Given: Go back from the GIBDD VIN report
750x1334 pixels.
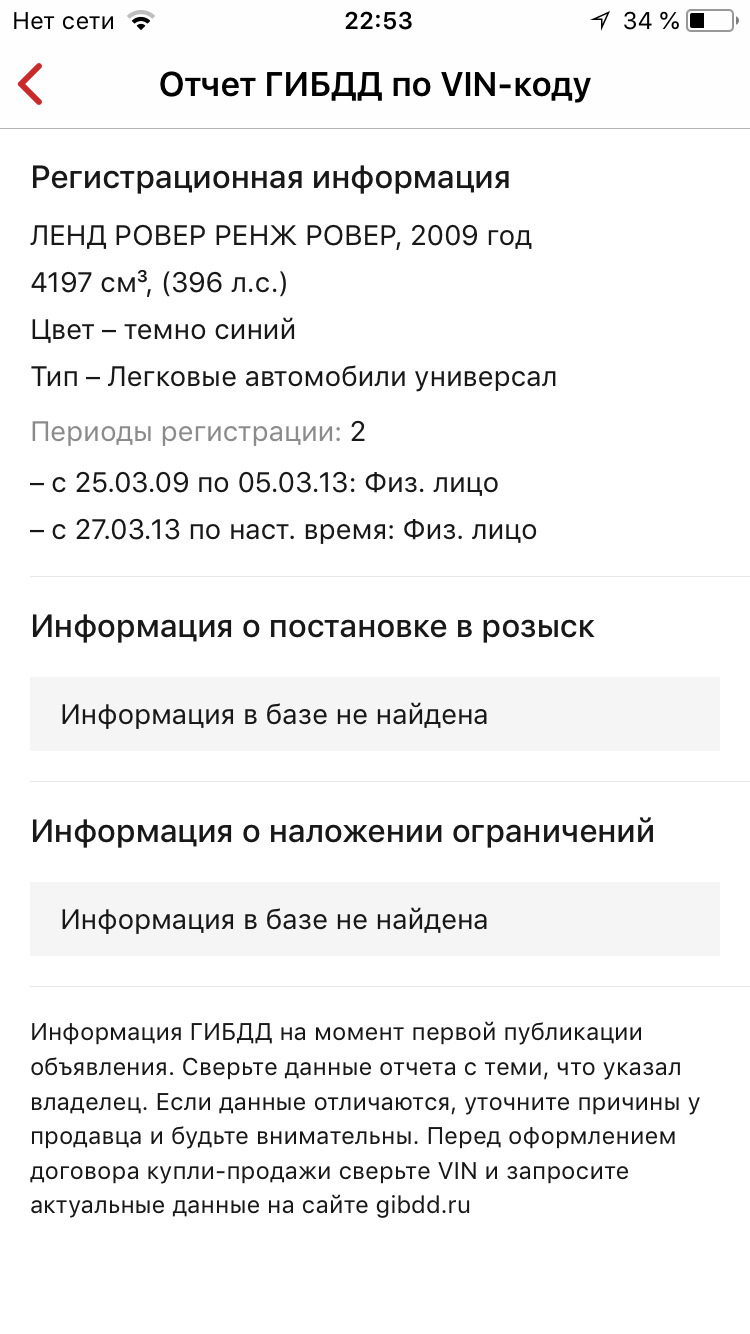Looking at the screenshot, I should pyautogui.click(x=32, y=85).
